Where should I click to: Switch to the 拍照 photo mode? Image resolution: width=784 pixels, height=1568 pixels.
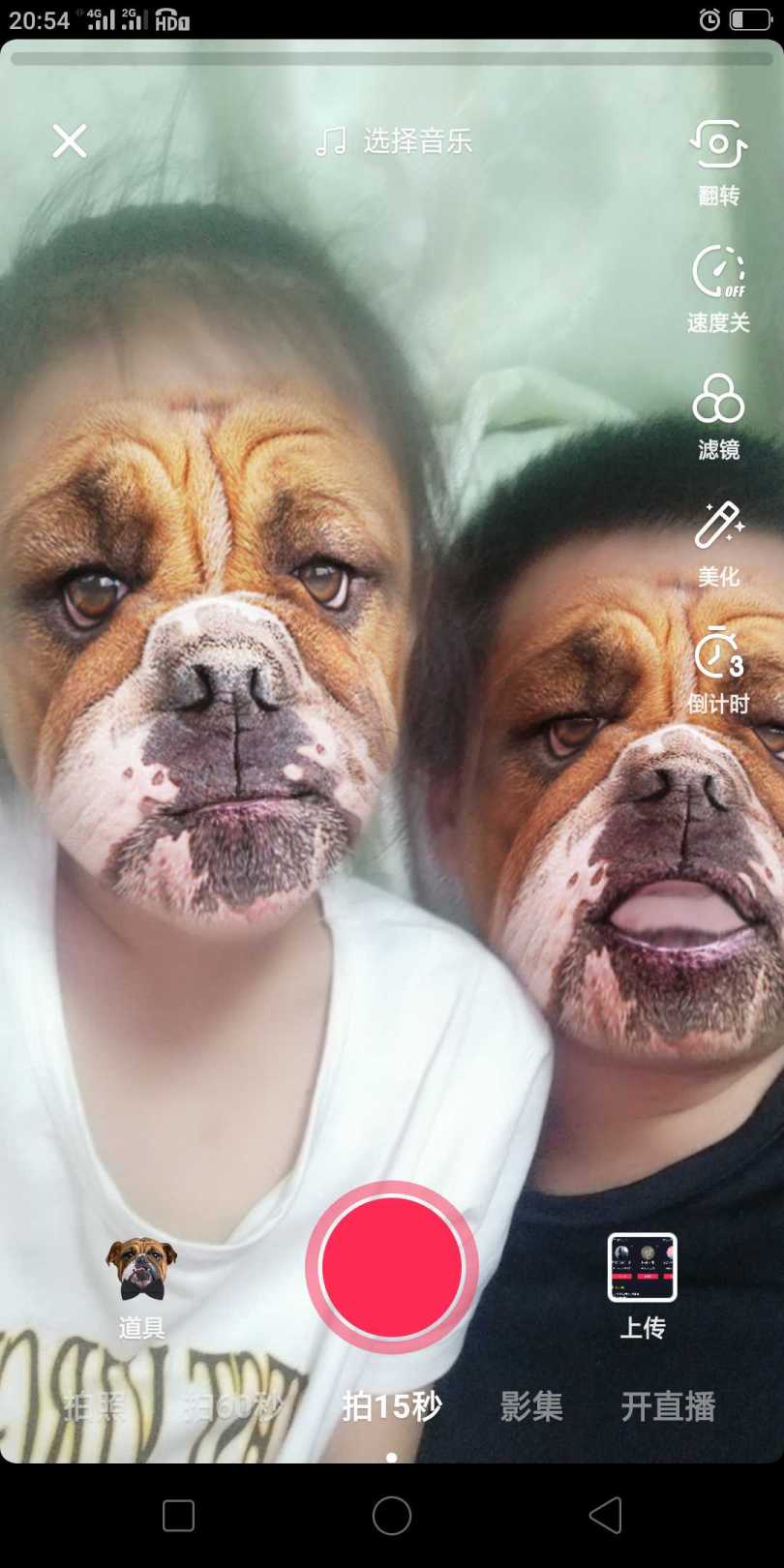click(x=95, y=1405)
